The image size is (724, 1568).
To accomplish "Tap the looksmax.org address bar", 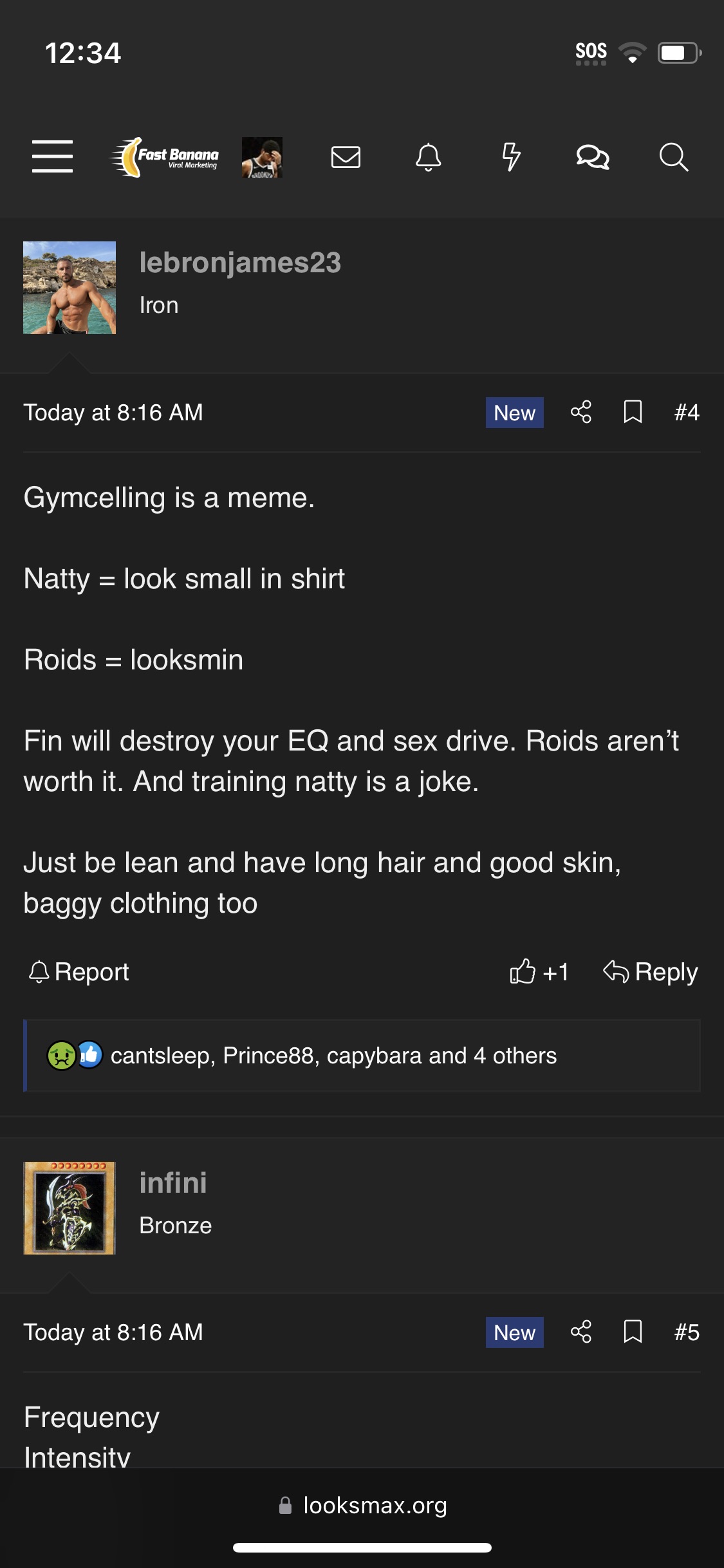I will pyautogui.click(x=362, y=1506).
